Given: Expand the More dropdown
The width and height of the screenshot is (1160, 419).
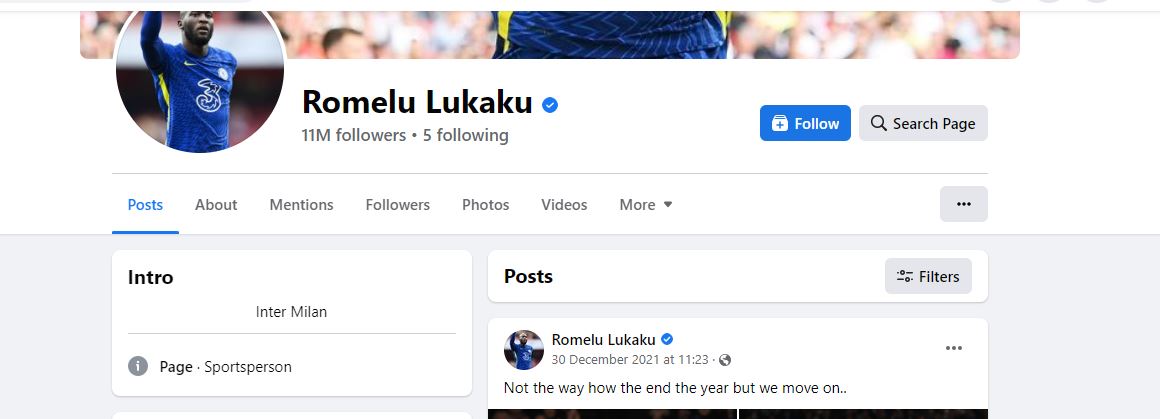Looking at the screenshot, I should pos(645,204).
